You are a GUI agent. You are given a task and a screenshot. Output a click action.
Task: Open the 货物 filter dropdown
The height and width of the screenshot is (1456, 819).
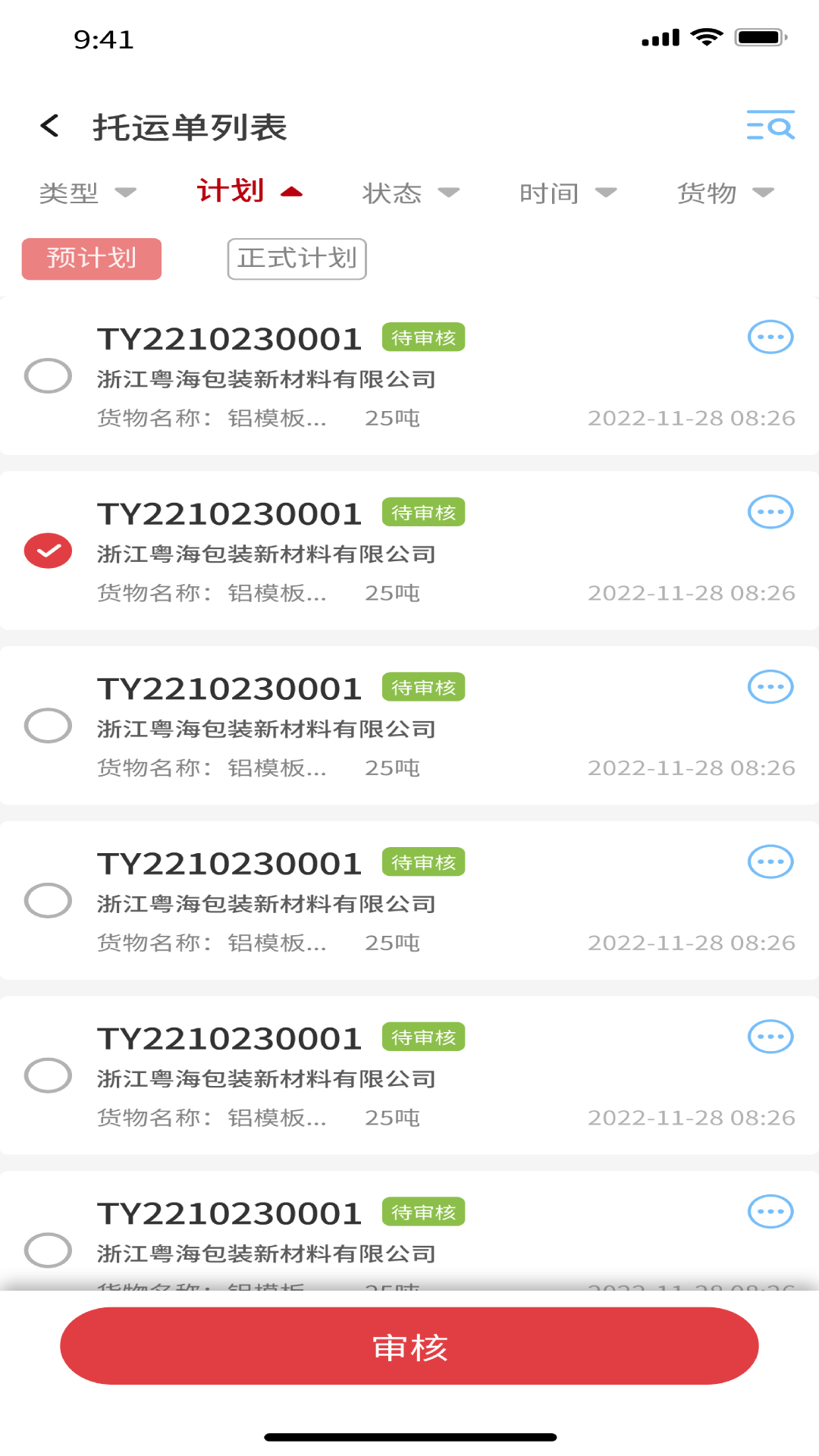[725, 193]
